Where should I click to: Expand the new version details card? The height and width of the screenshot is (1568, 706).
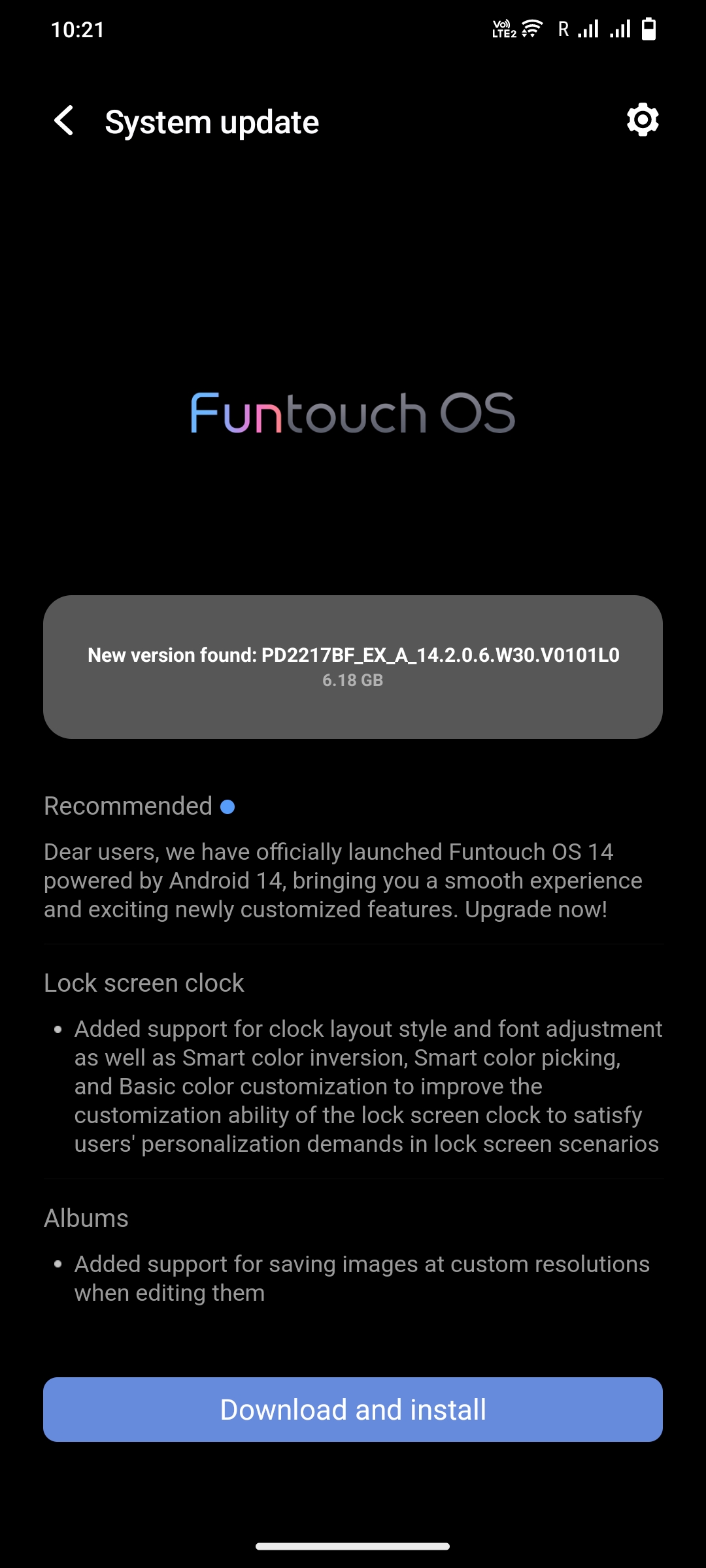pyautogui.click(x=353, y=666)
